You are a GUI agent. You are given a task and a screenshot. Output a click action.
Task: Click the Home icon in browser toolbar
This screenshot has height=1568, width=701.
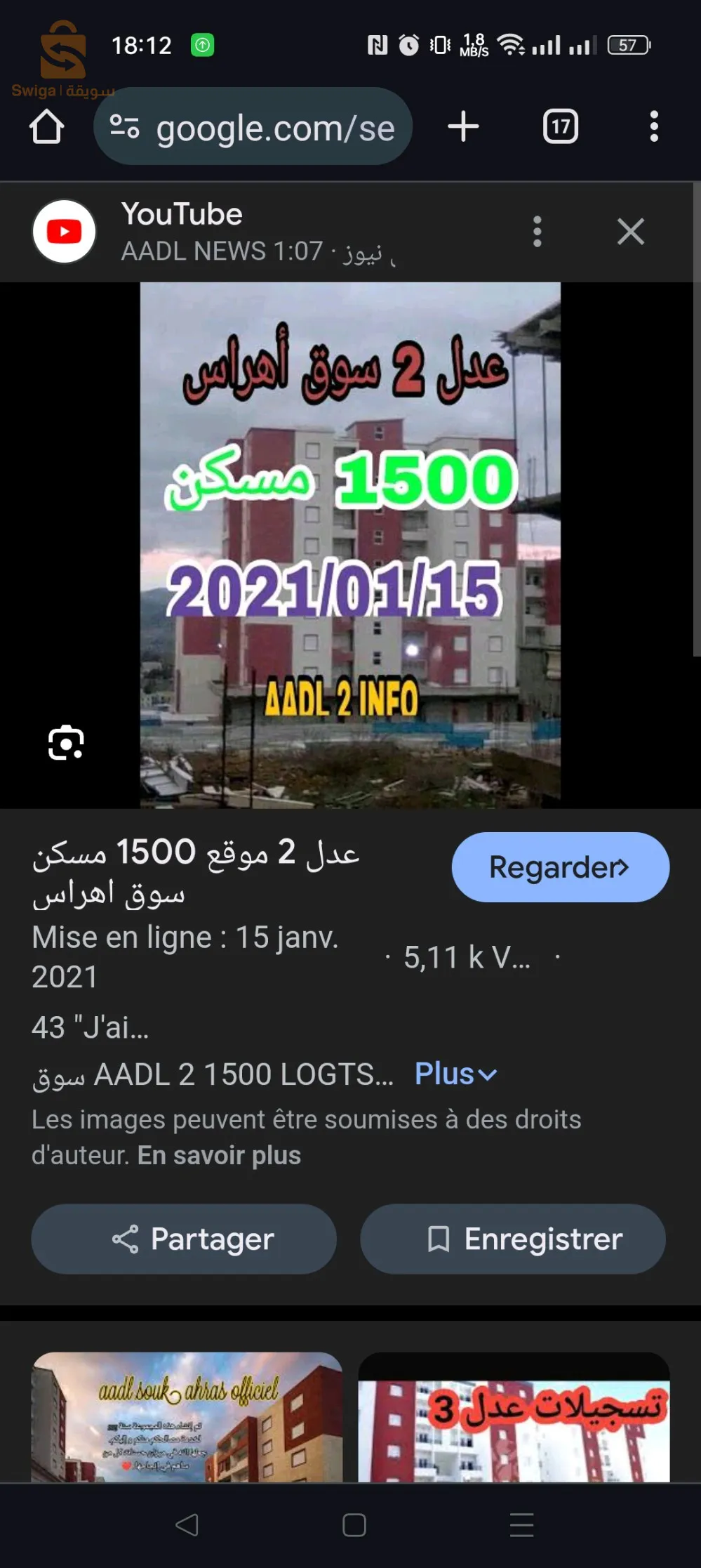pos(46,127)
